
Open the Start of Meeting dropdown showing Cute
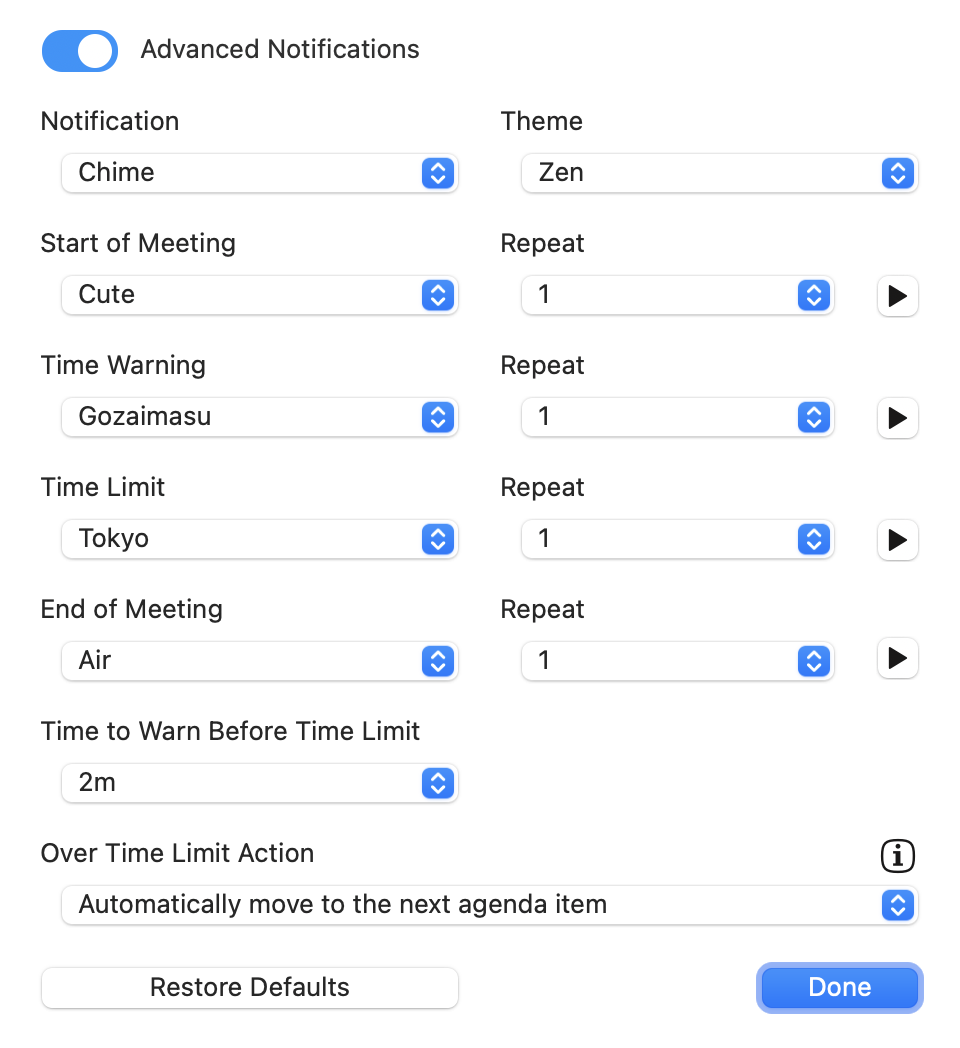[x=260, y=295]
